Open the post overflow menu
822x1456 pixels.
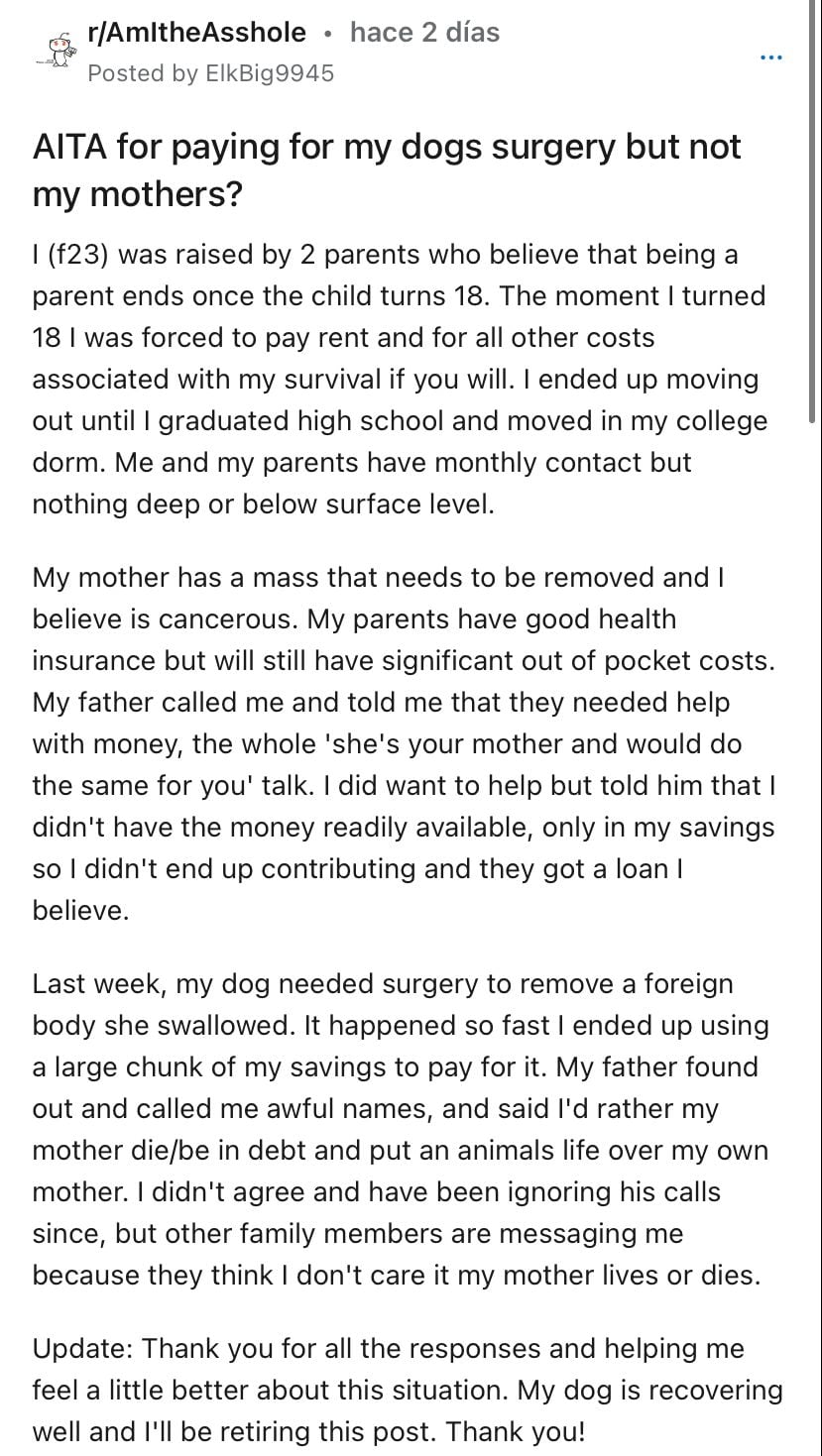point(770,57)
